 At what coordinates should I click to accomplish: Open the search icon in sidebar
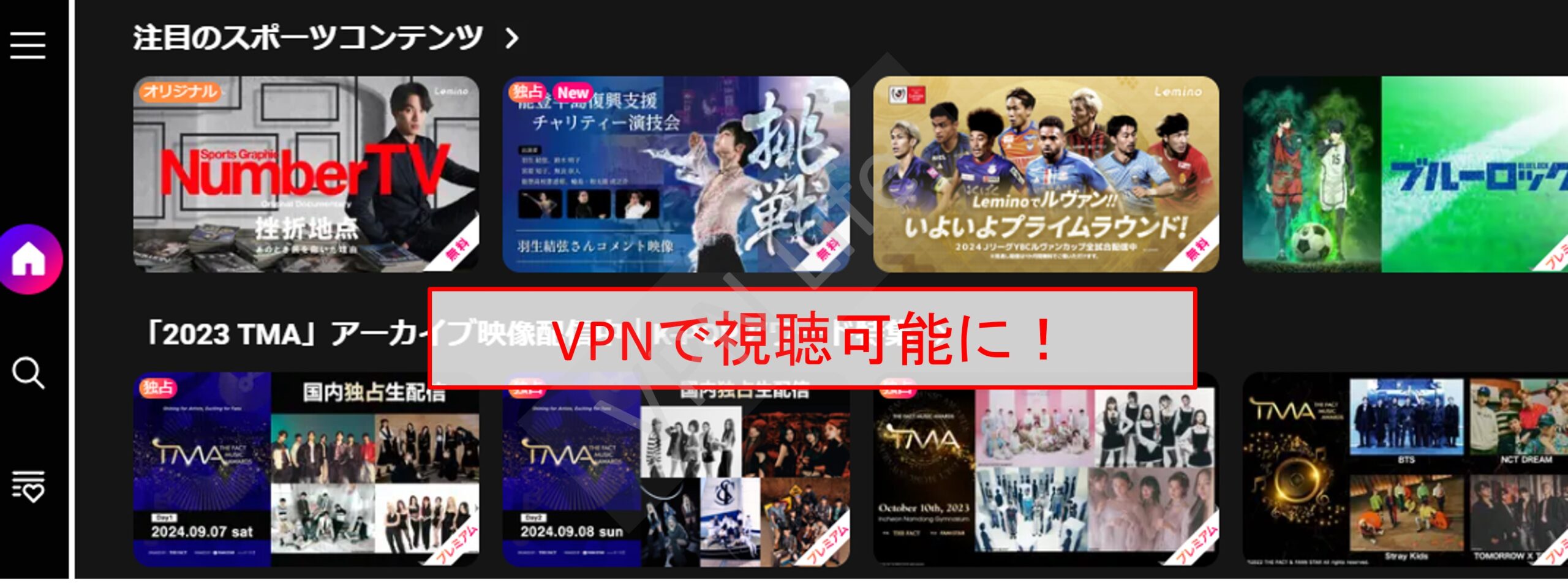click(28, 373)
